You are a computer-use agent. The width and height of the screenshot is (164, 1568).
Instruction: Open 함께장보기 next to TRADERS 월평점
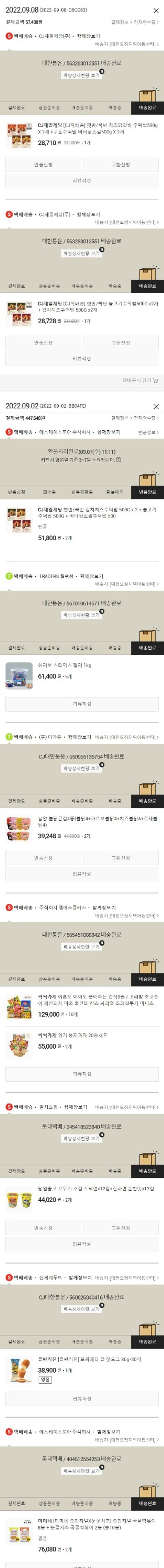(91, 576)
